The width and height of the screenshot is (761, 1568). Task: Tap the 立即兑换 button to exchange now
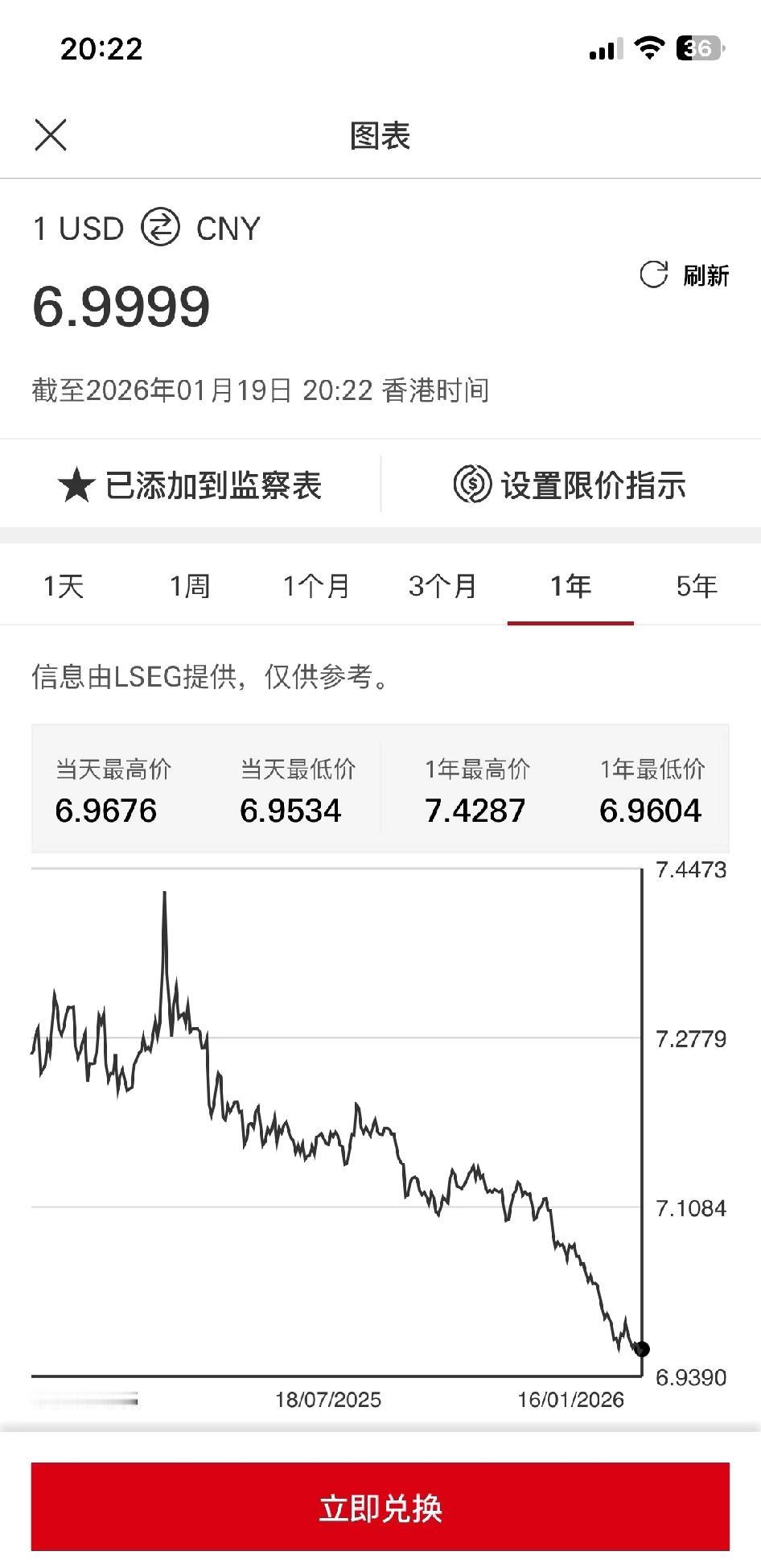click(380, 1508)
